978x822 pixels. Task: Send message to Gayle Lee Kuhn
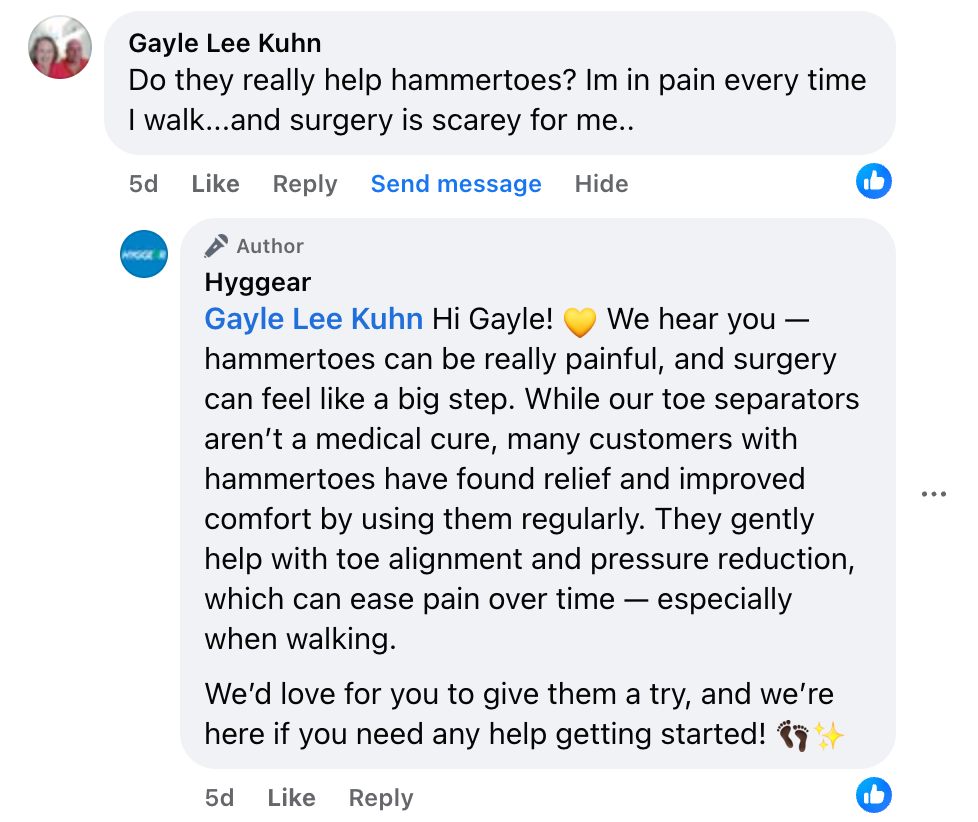pyautogui.click(x=456, y=184)
